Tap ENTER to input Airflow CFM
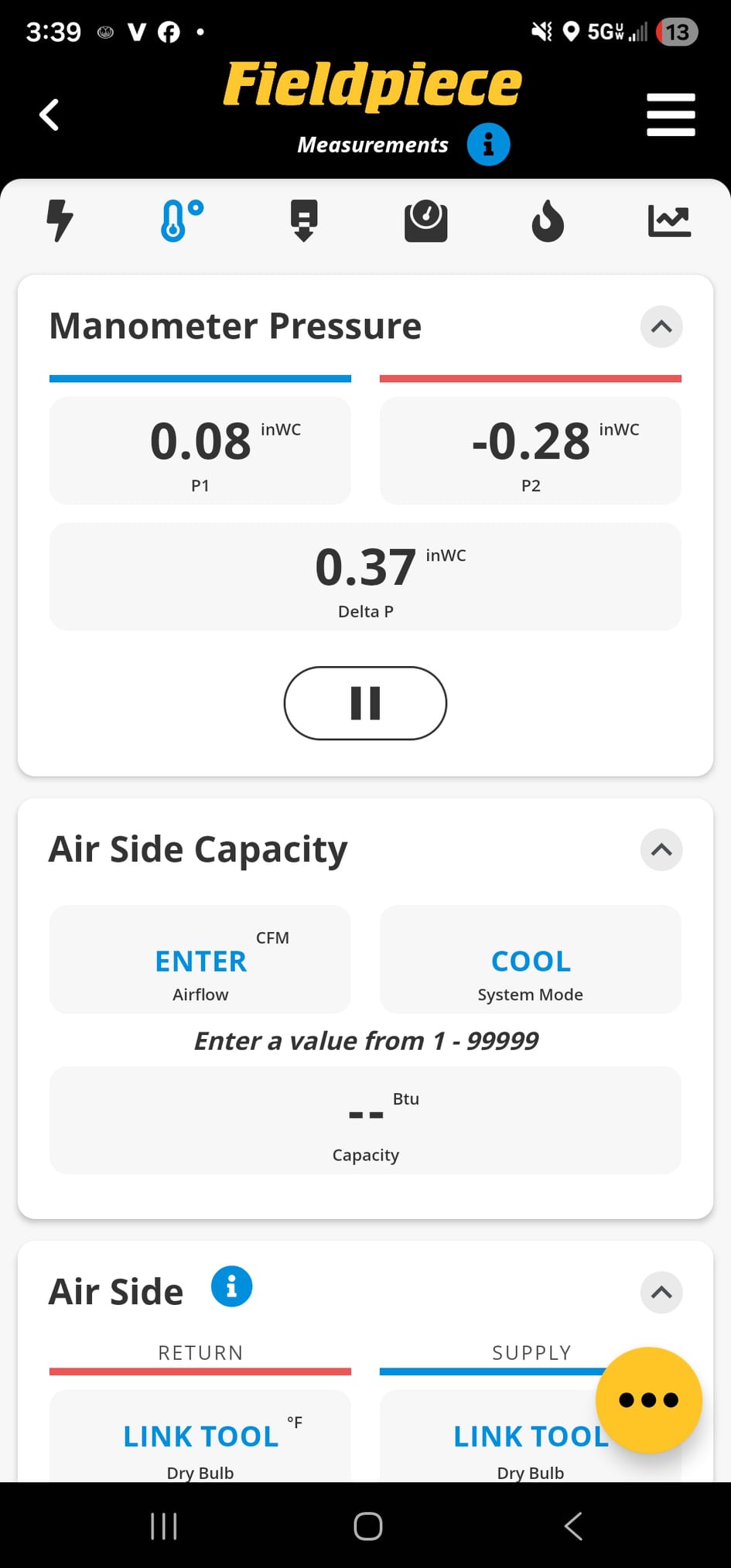731x1568 pixels. click(x=200, y=961)
